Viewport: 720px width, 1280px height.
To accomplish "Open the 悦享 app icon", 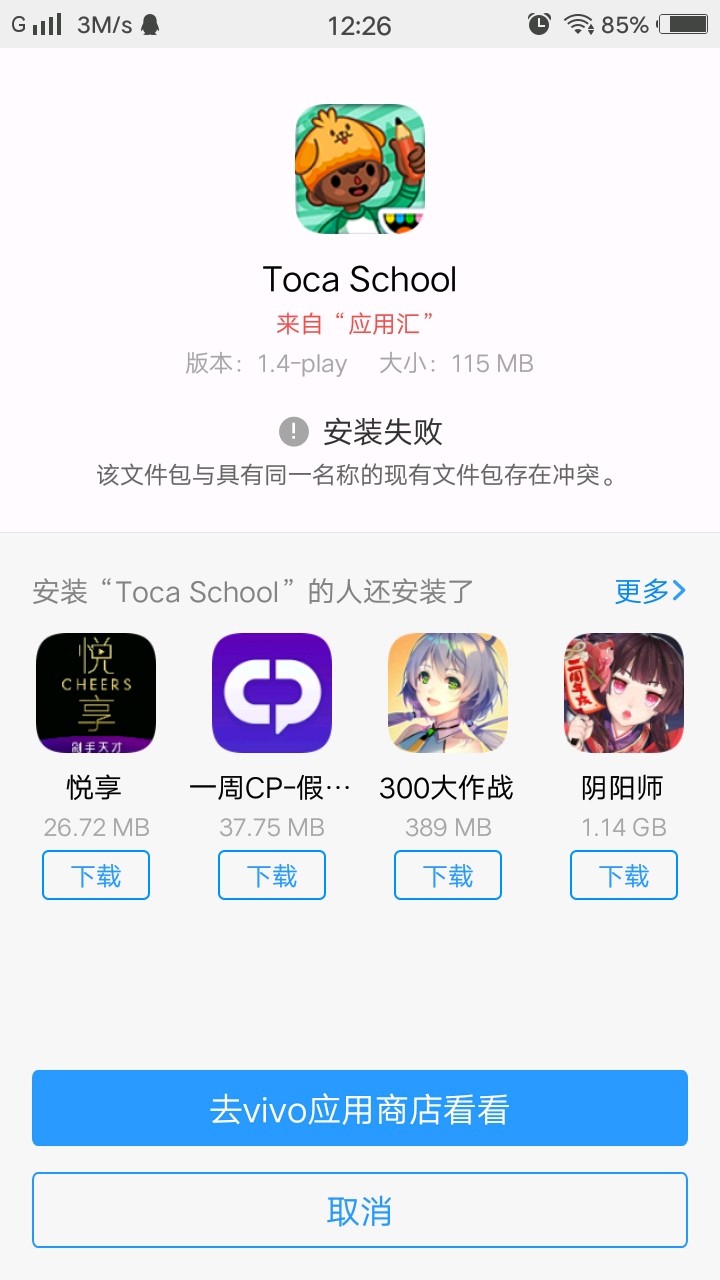I will [x=96, y=693].
